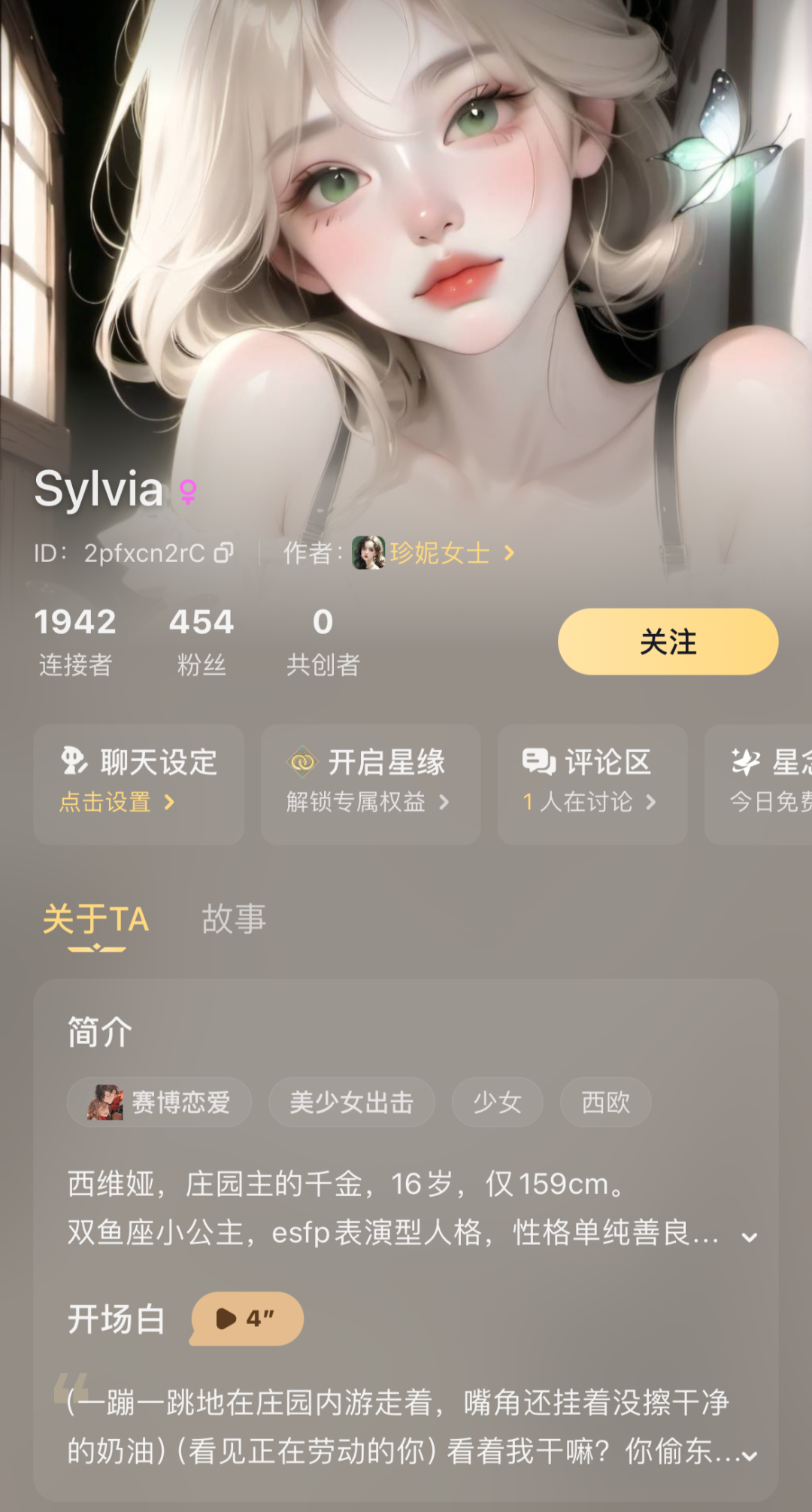Image resolution: width=812 pixels, height=1512 pixels.
Task: View the 454 粉丝 list
Action: click(x=201, y=642)
